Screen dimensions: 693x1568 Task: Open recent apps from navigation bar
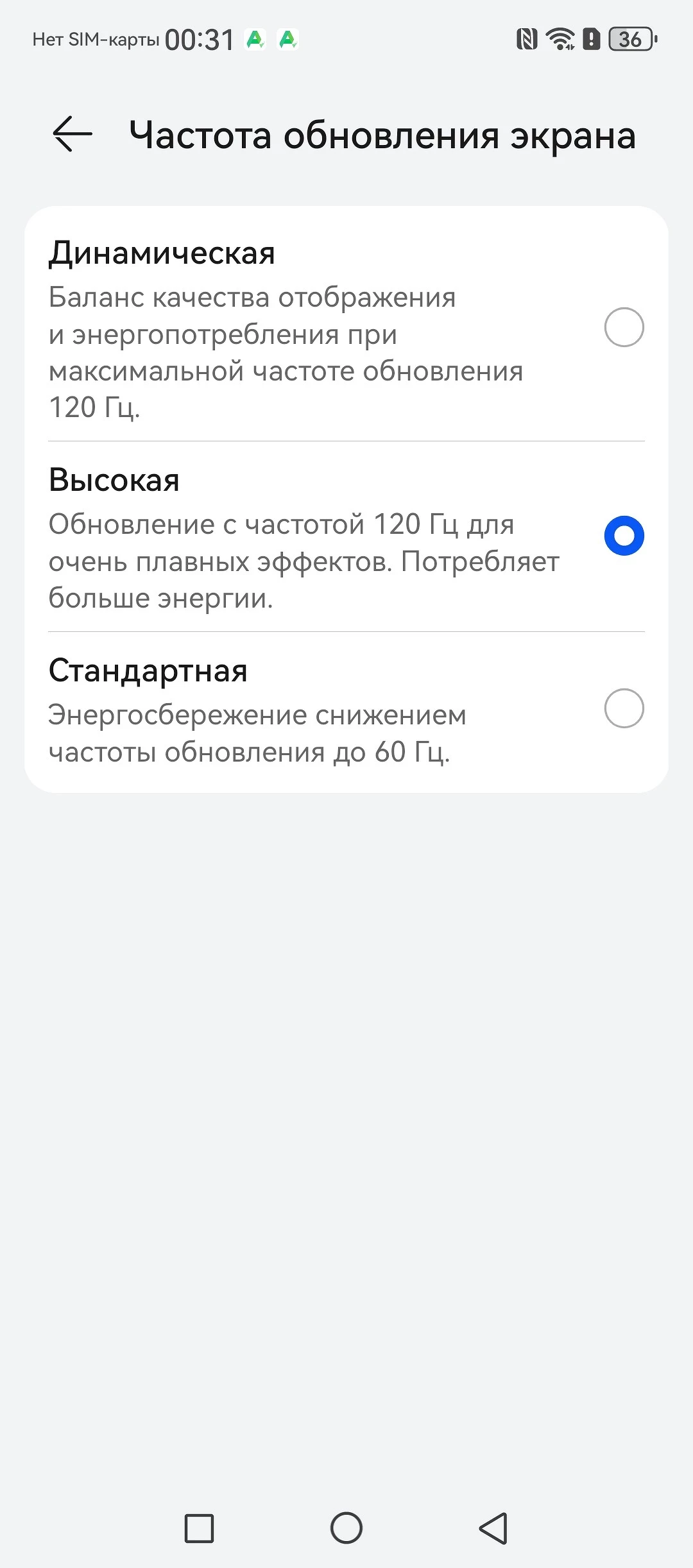pyautogui.click(x=199, y=1528)
